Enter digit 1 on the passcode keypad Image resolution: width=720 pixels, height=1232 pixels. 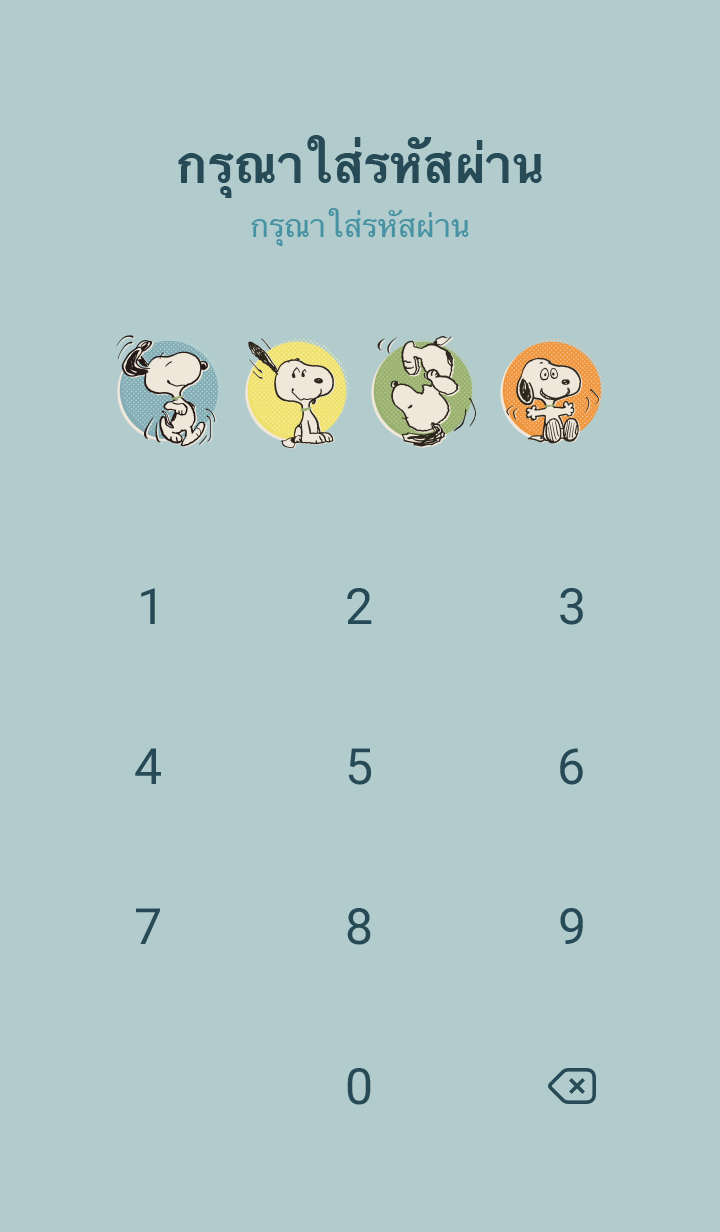(x=149, y=607)
